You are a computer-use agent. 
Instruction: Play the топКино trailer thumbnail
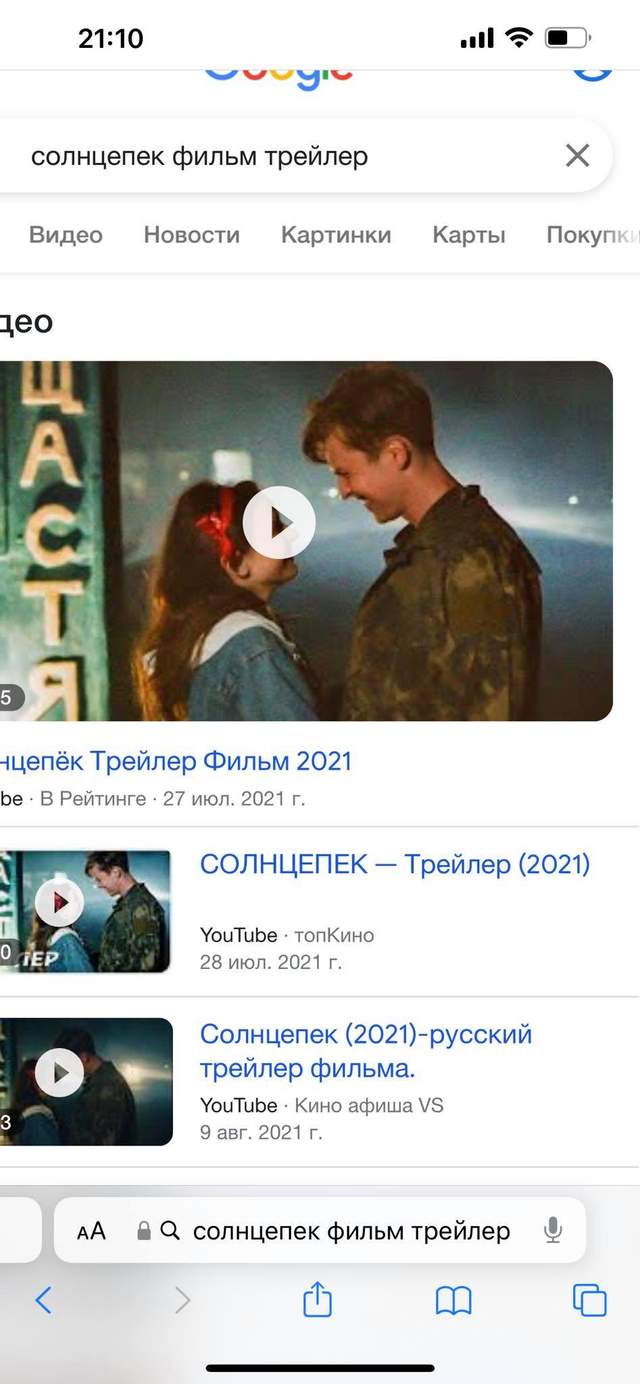click(62, 904)
